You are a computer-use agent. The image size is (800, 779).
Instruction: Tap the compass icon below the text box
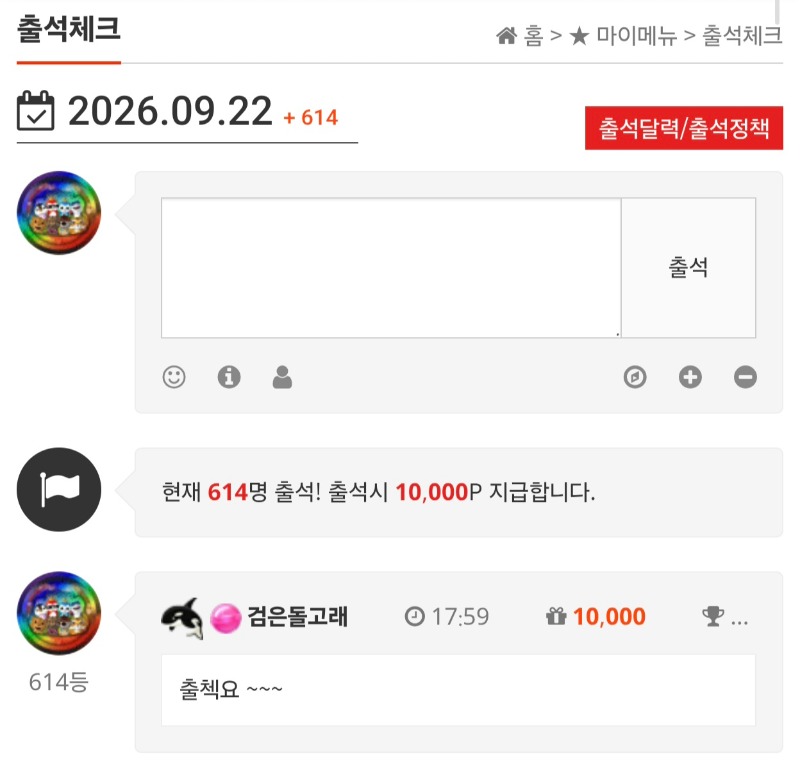(635, 377)
